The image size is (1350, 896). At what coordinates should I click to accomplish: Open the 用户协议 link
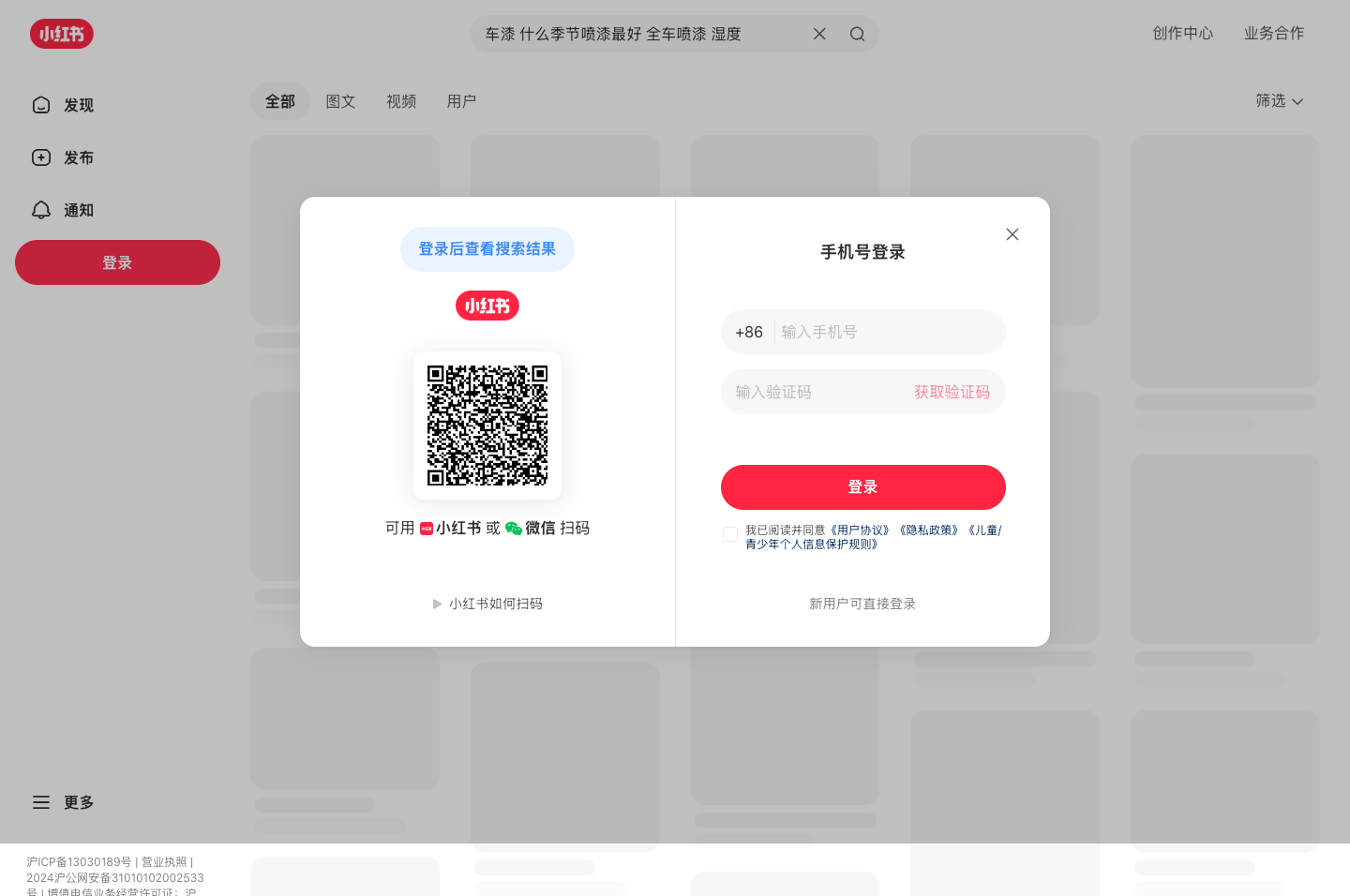tap(860, 530)
